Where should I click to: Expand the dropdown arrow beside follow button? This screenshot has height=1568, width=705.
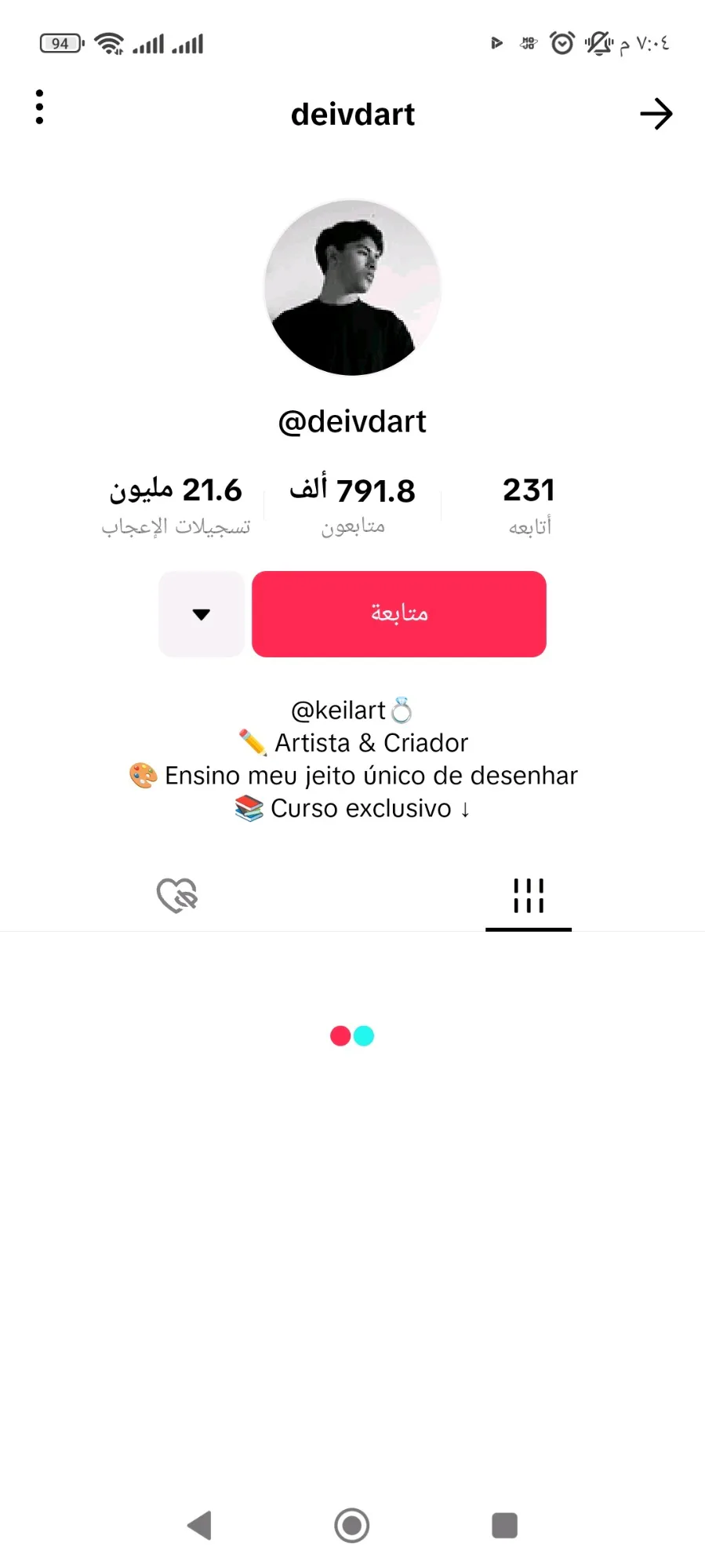tap(202, 614)
